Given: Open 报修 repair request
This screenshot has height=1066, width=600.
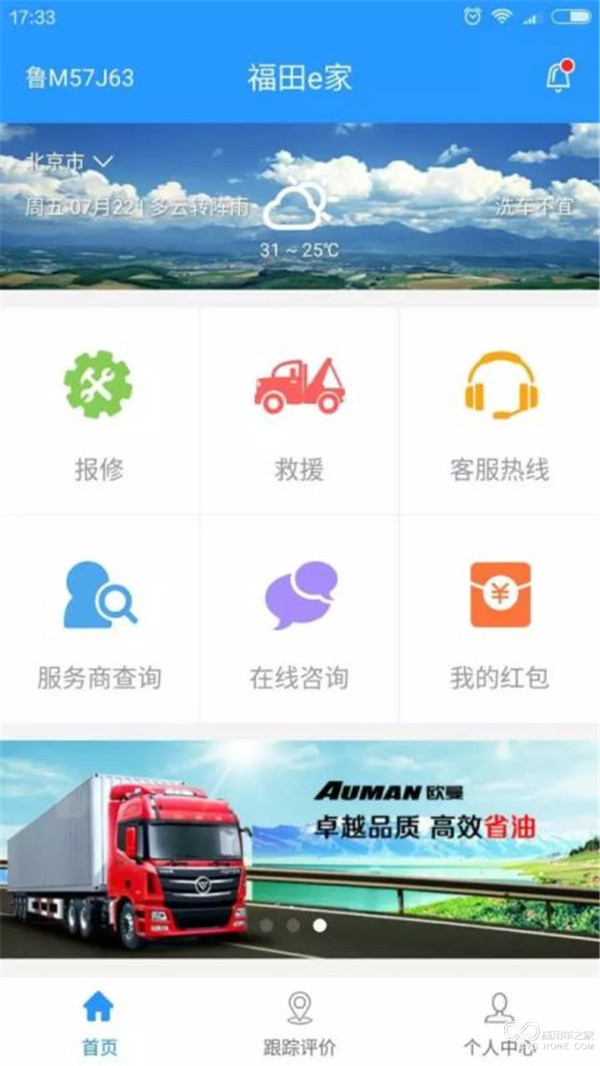Looking at the screenshot, I should [x=99, y=410].
